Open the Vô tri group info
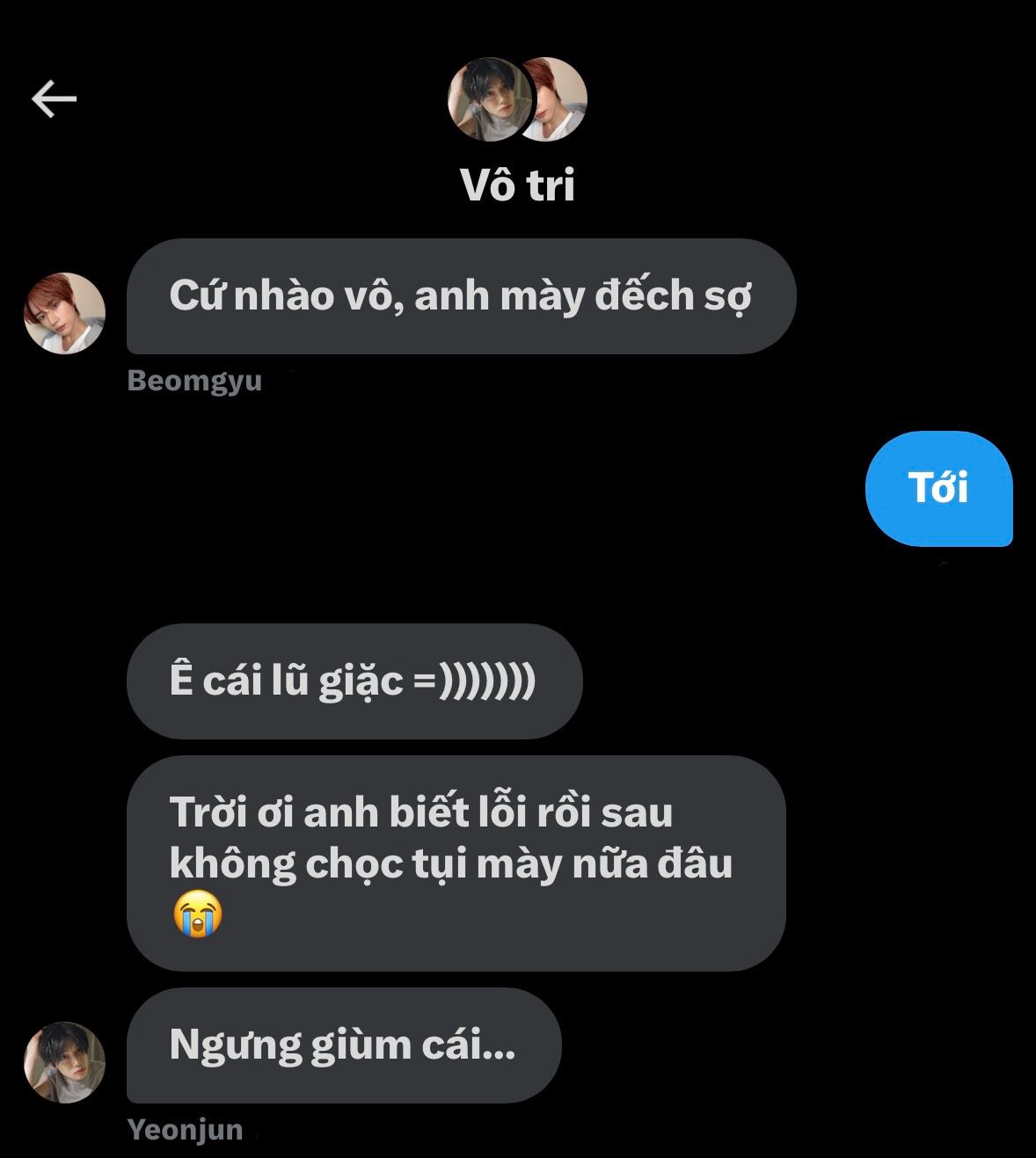This screenshot has height=1158, width=1036. [x=517, y=186]
